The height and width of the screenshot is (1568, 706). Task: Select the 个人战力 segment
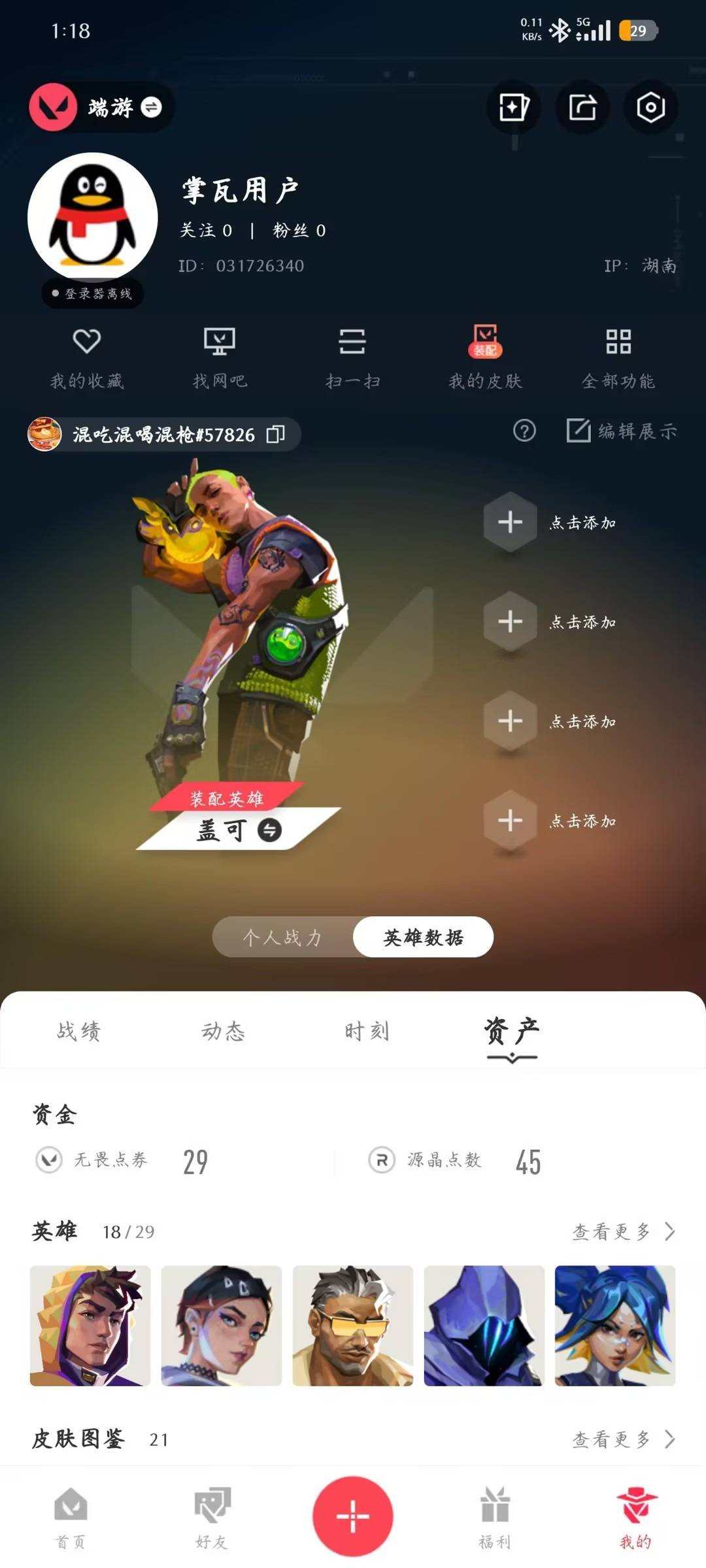[x=282, y=938]
